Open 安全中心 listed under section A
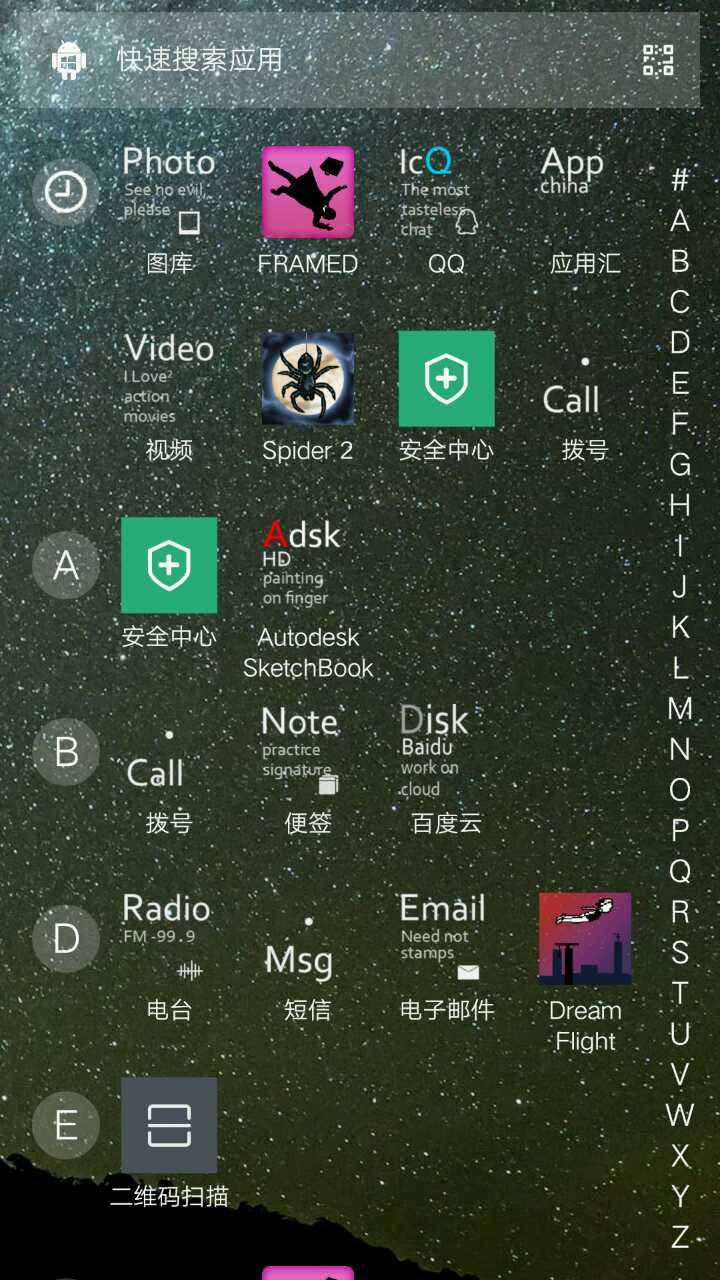The width and height of the screenshot is (720, 1280). [x=169, y=566]
